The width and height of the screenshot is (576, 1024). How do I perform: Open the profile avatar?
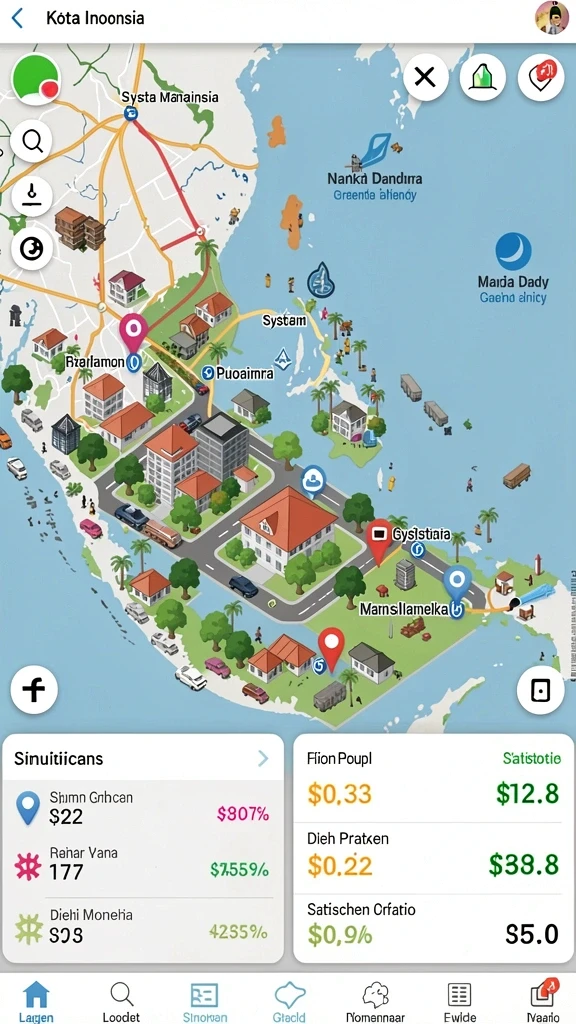551,18
